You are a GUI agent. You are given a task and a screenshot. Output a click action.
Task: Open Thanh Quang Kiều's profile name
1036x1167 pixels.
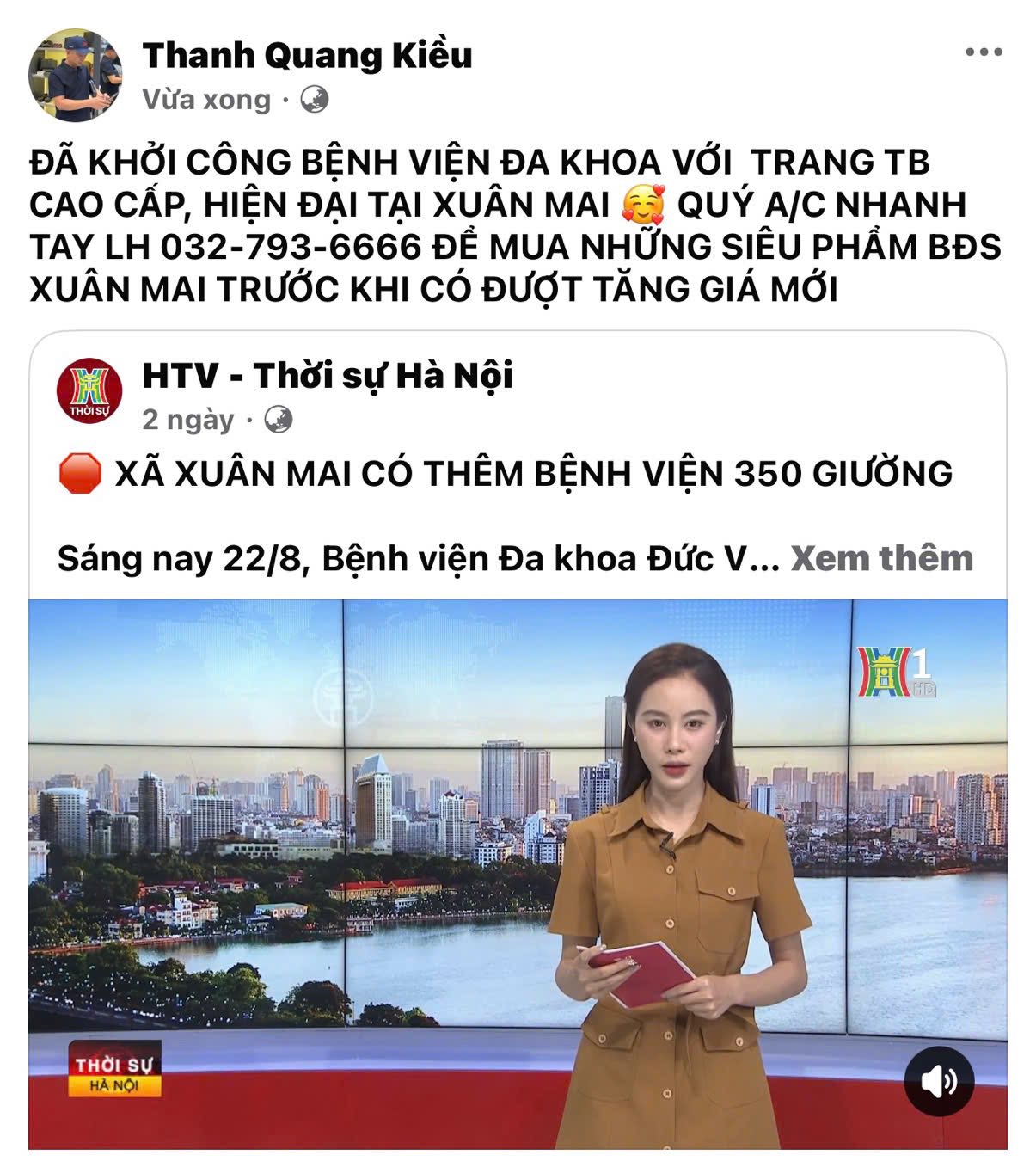point(307,55)
